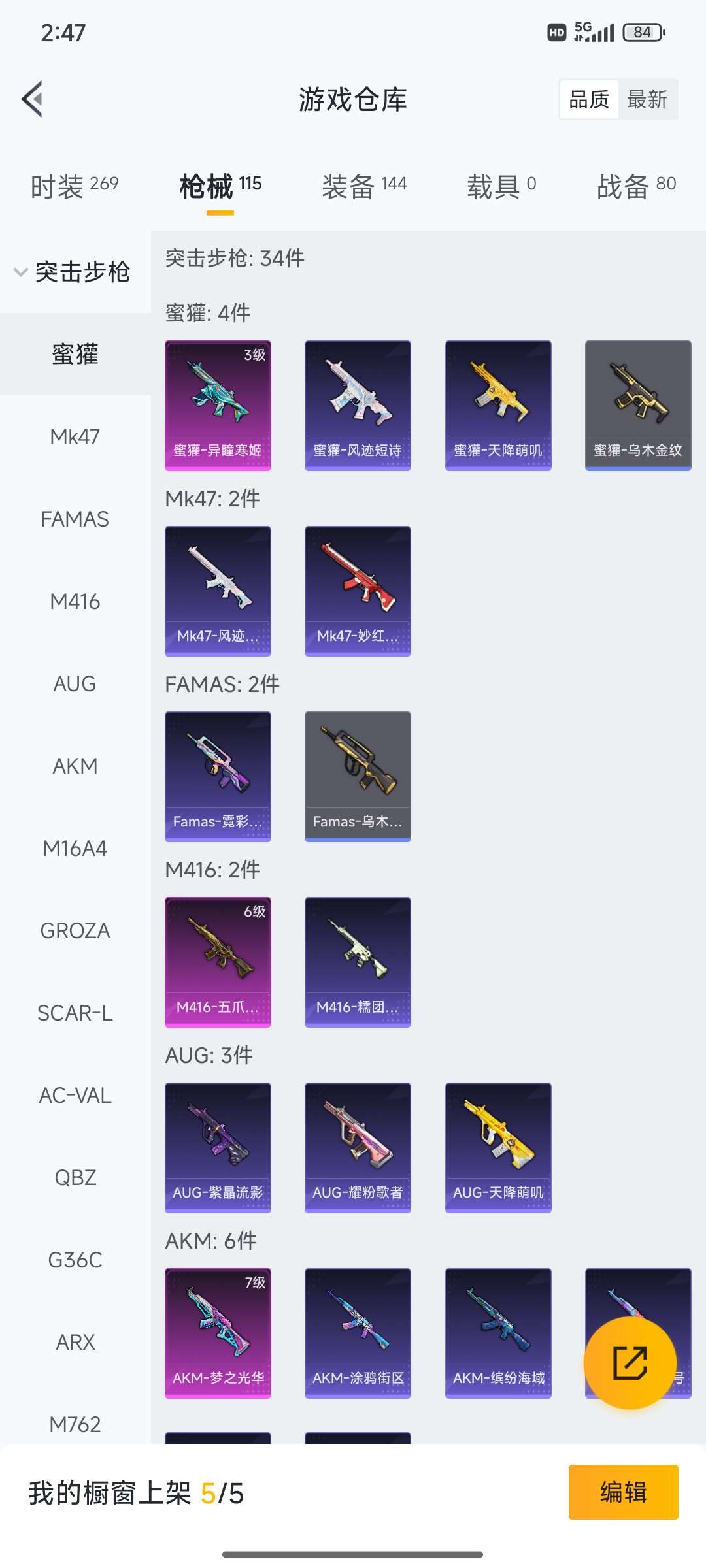The width and height of the screenshot is (706, 1568).
Task: Tap the orange floating share button
Action: (x=630, y=1363)
